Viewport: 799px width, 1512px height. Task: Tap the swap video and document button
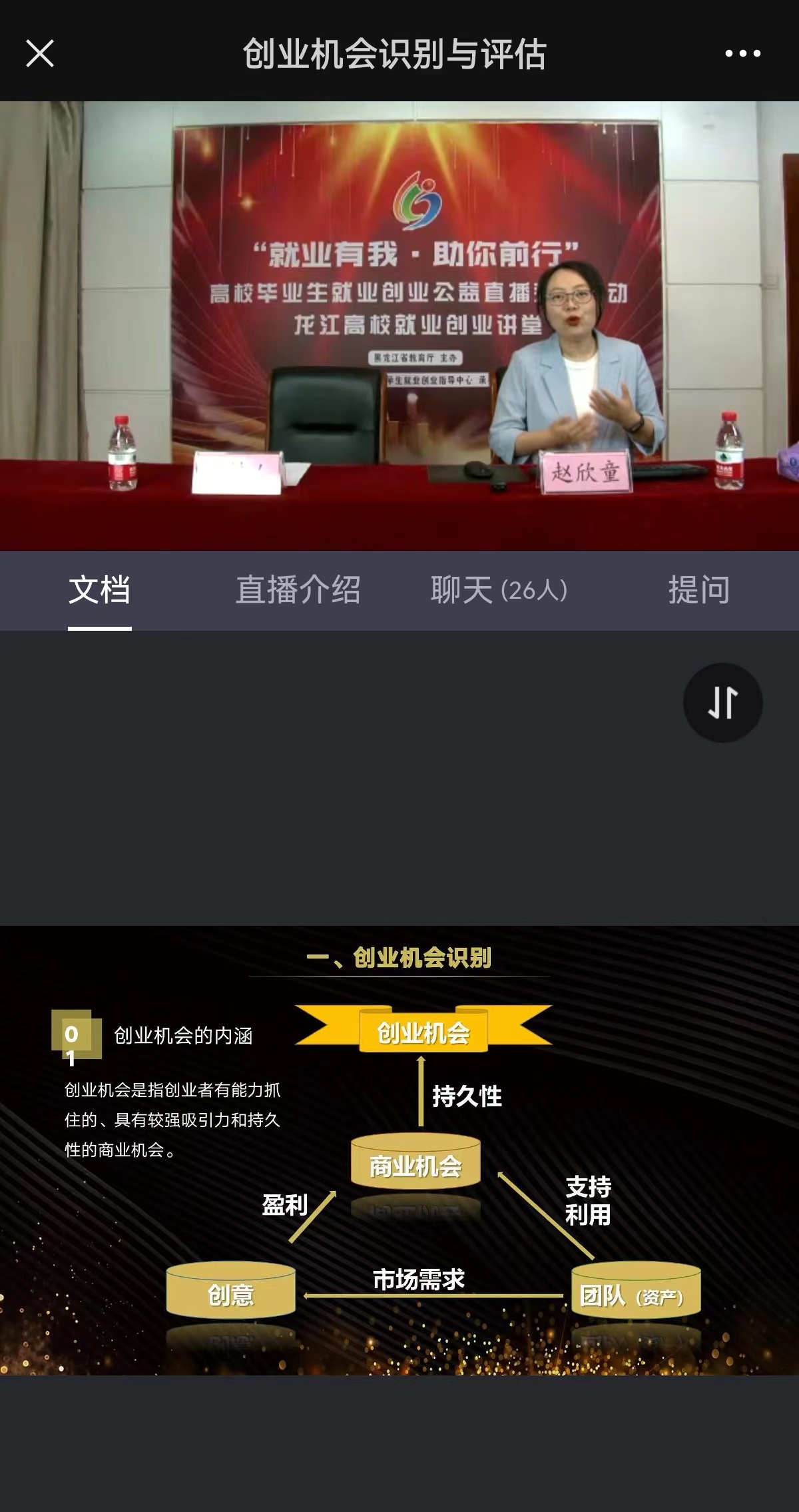click(x=722, y=703)
